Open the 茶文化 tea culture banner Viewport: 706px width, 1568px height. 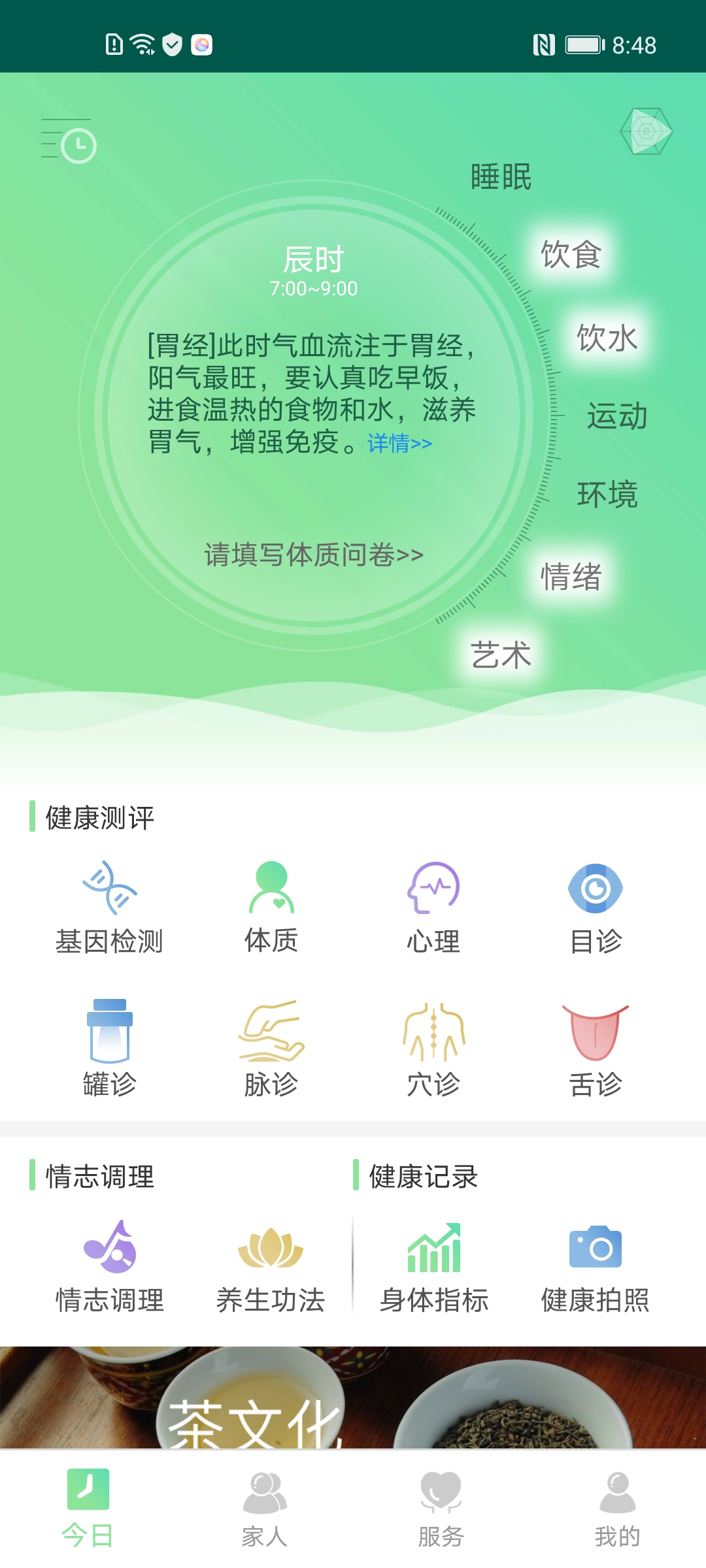coord(353,1405)
